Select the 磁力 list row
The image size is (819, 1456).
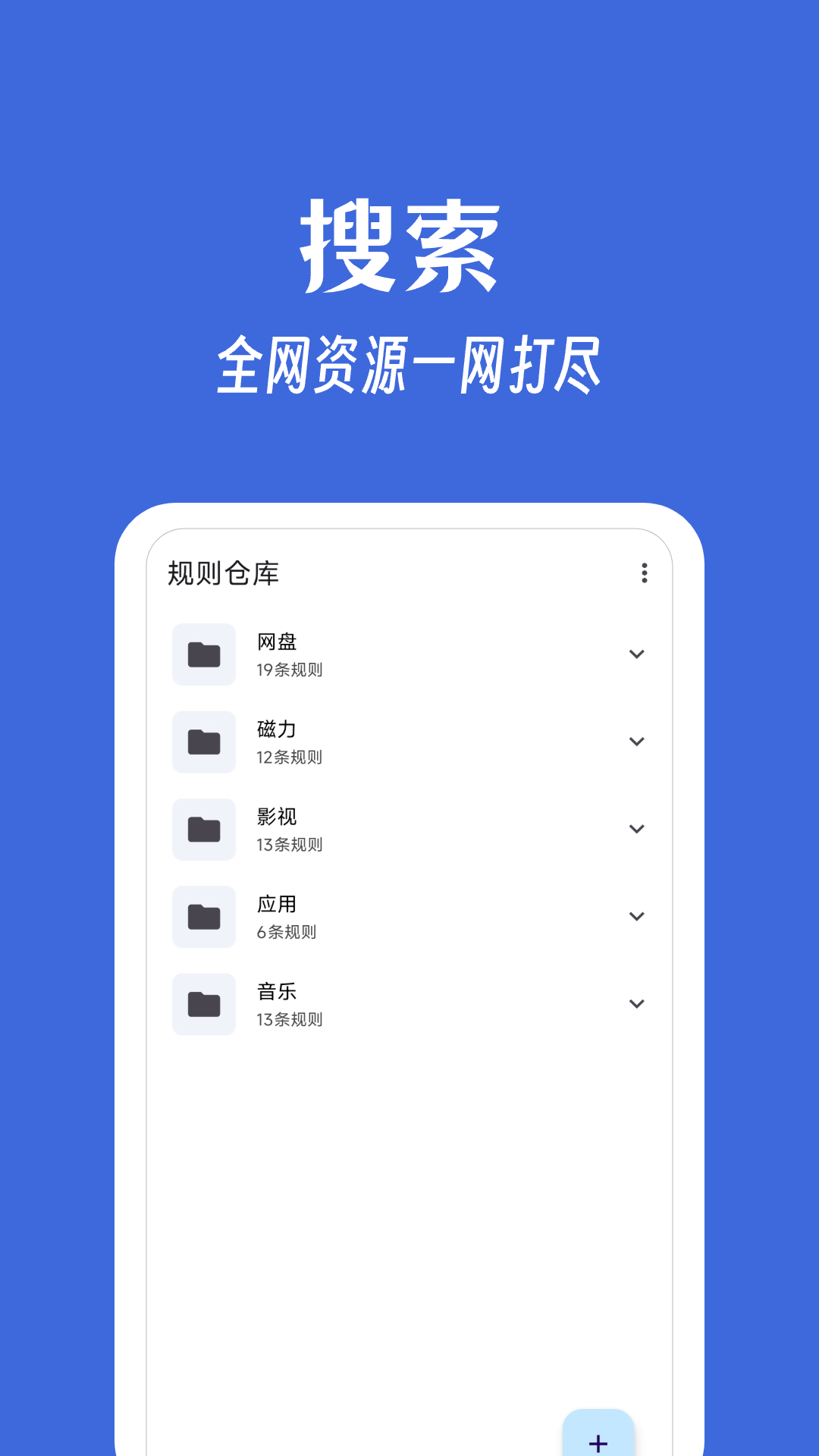[x=409, y=742]
